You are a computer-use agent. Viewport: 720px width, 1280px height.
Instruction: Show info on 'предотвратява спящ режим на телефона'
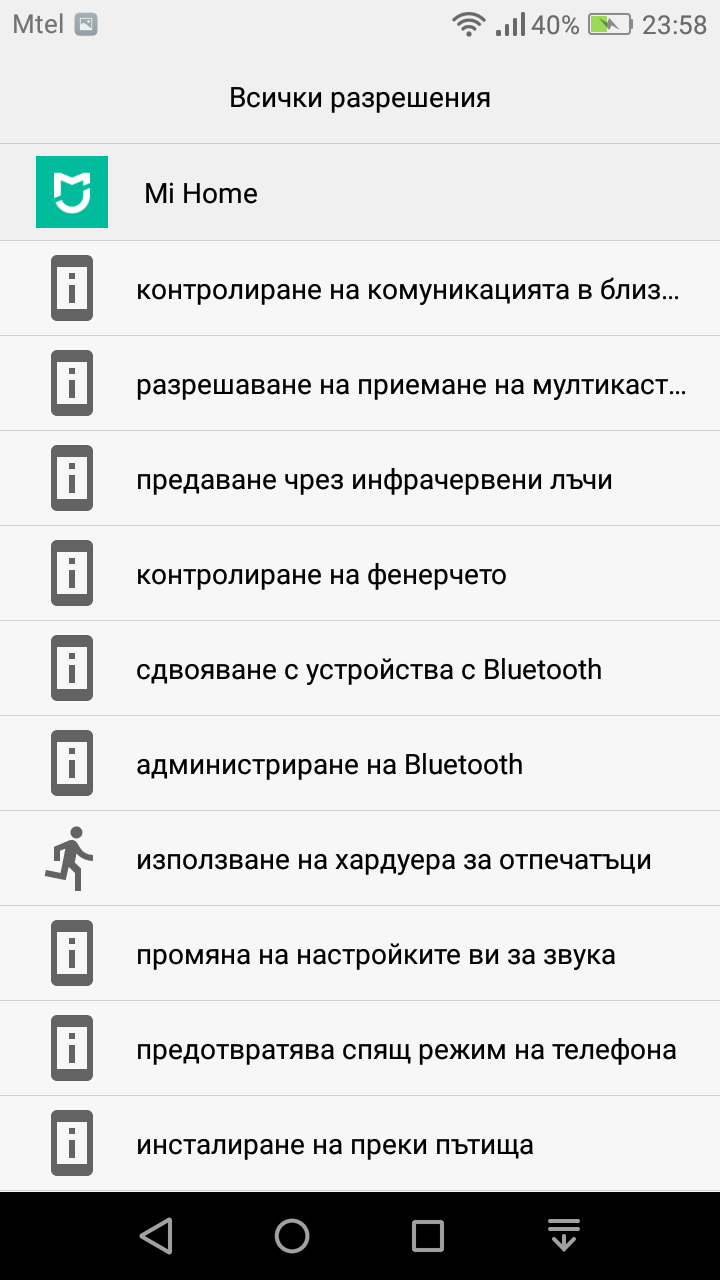(360, 1049)
